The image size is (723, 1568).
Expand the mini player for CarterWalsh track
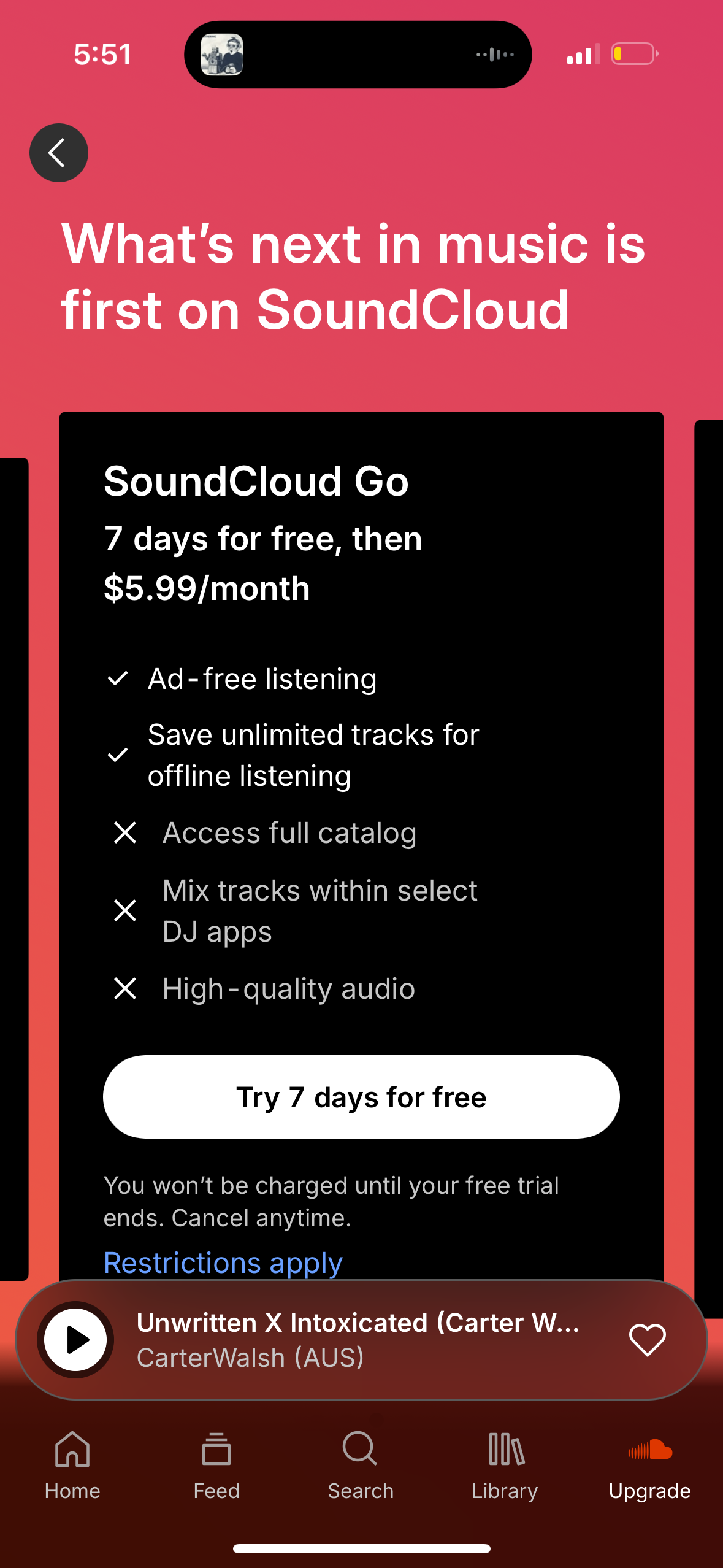coord(361,1340)
